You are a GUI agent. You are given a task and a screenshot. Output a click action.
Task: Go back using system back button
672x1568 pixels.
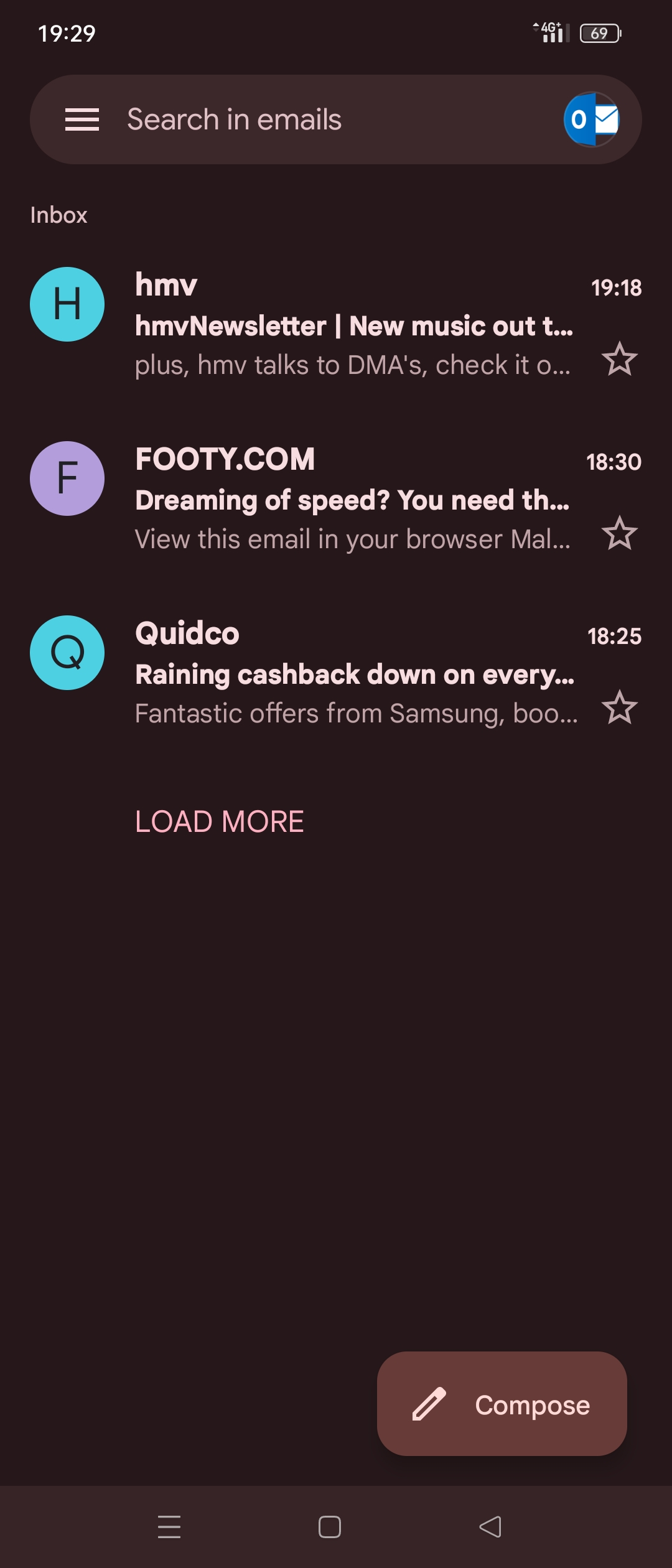pyautogui.click(x=490, y=1526)
